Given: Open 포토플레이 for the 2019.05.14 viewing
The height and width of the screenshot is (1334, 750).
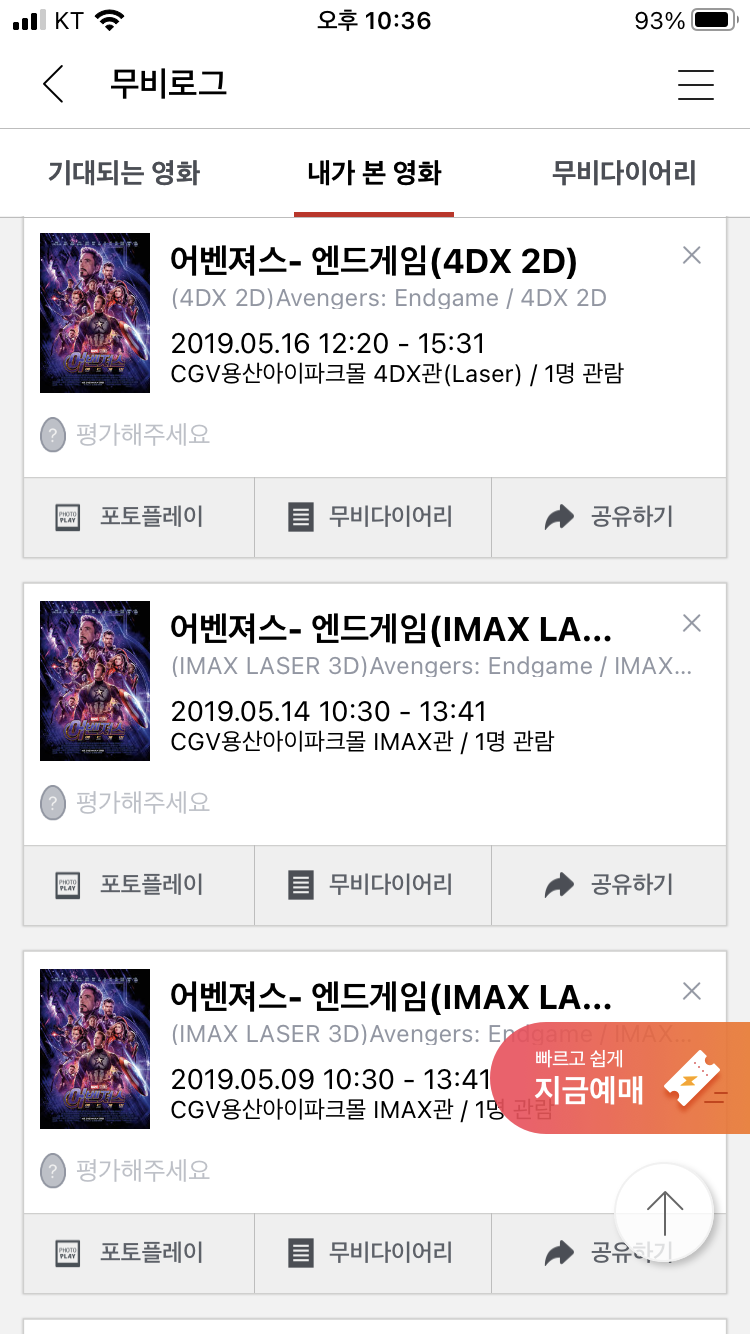Looking at the screenshot, I should (x=139, y=885).
